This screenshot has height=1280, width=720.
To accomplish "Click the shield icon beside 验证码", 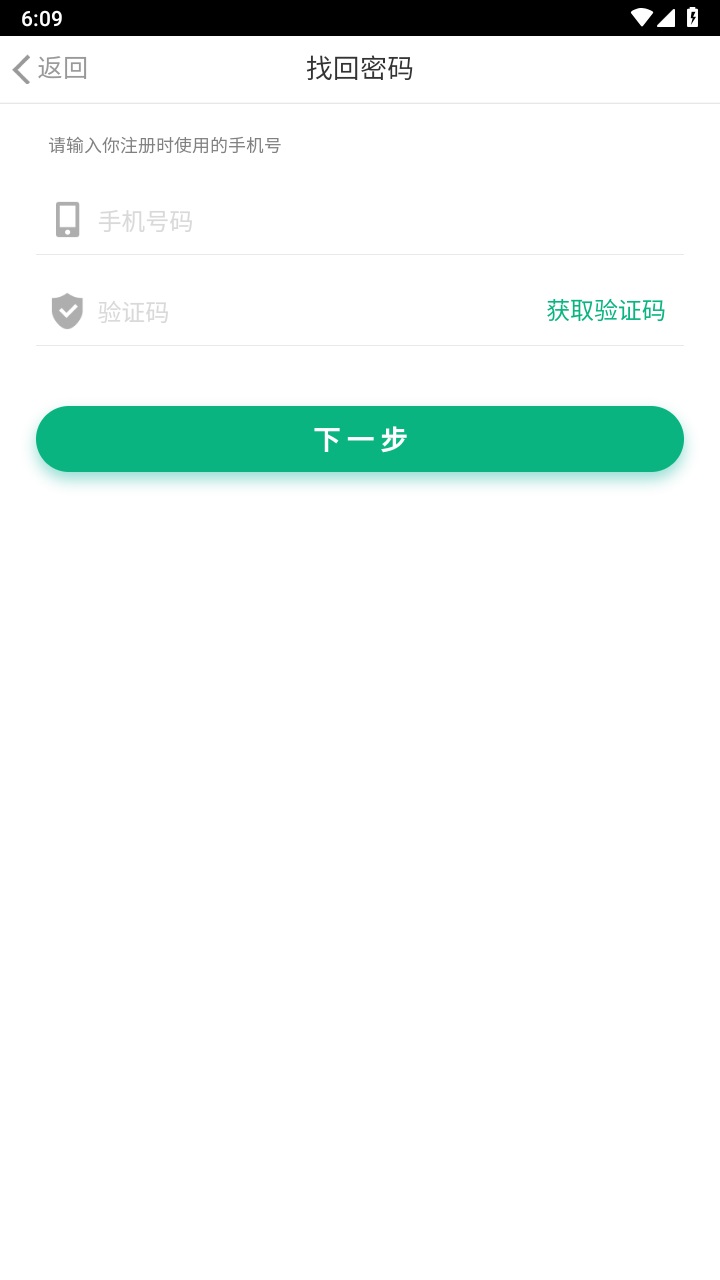I will (x=67, y=311).
